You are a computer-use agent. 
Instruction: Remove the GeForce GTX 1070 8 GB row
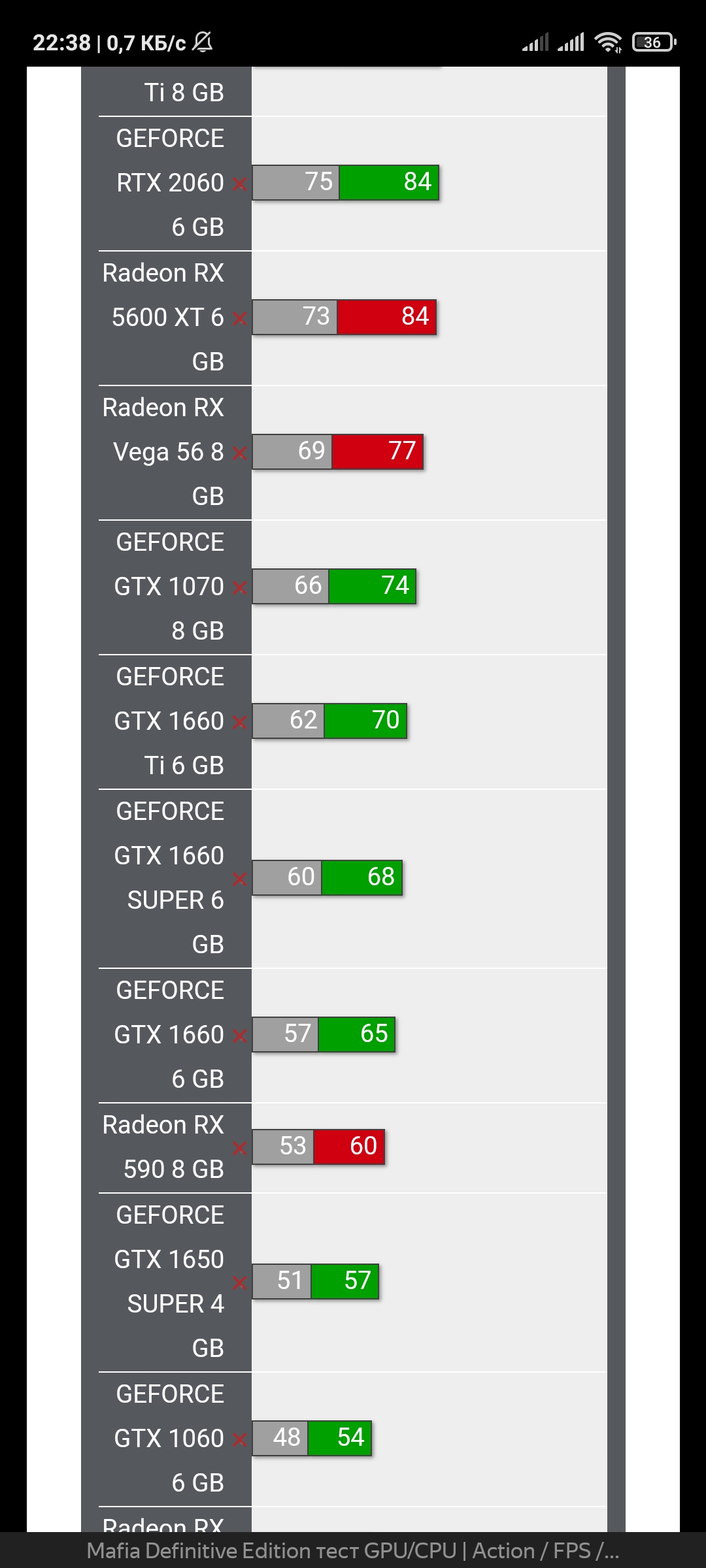[x=239, y=588]
